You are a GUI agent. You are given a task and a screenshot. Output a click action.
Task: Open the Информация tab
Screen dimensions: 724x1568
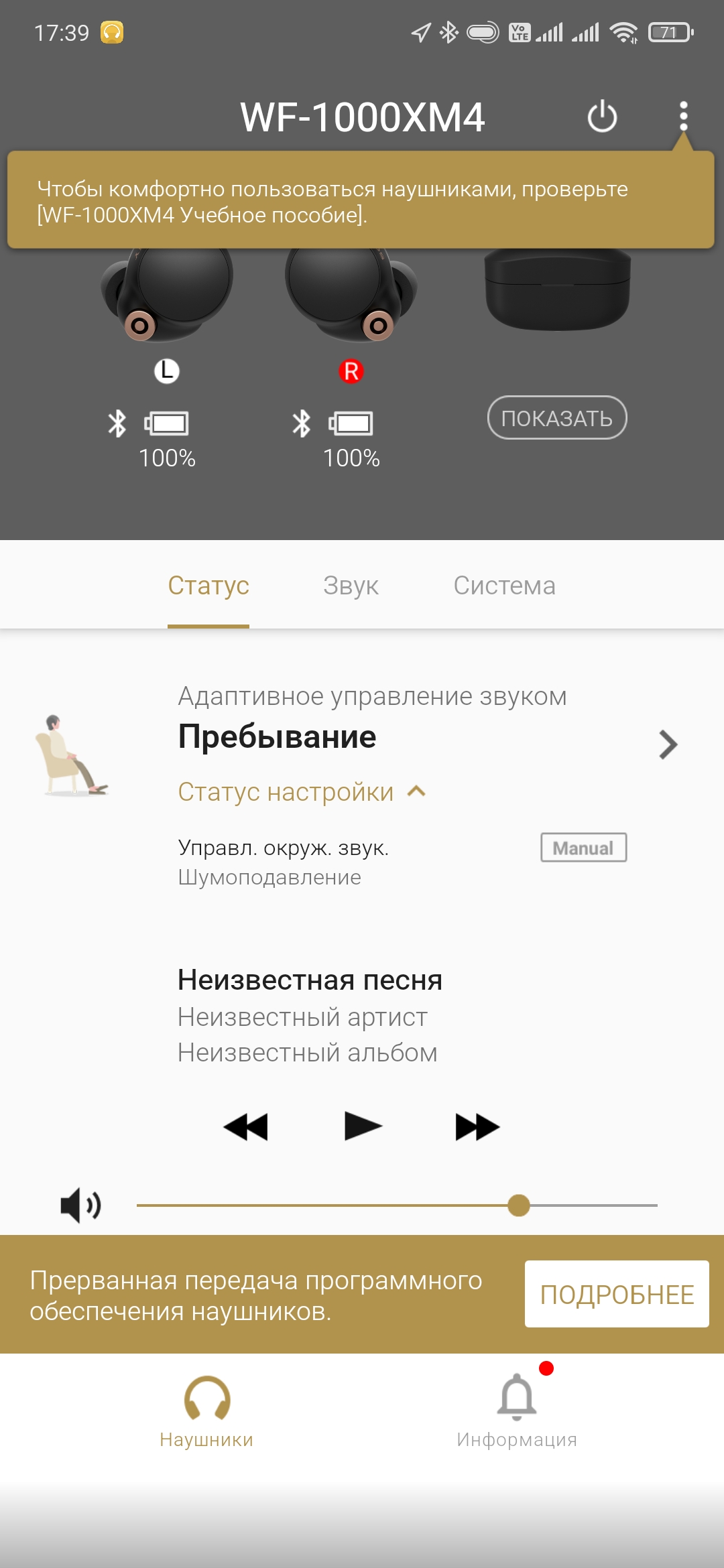tap(517, 1409)
